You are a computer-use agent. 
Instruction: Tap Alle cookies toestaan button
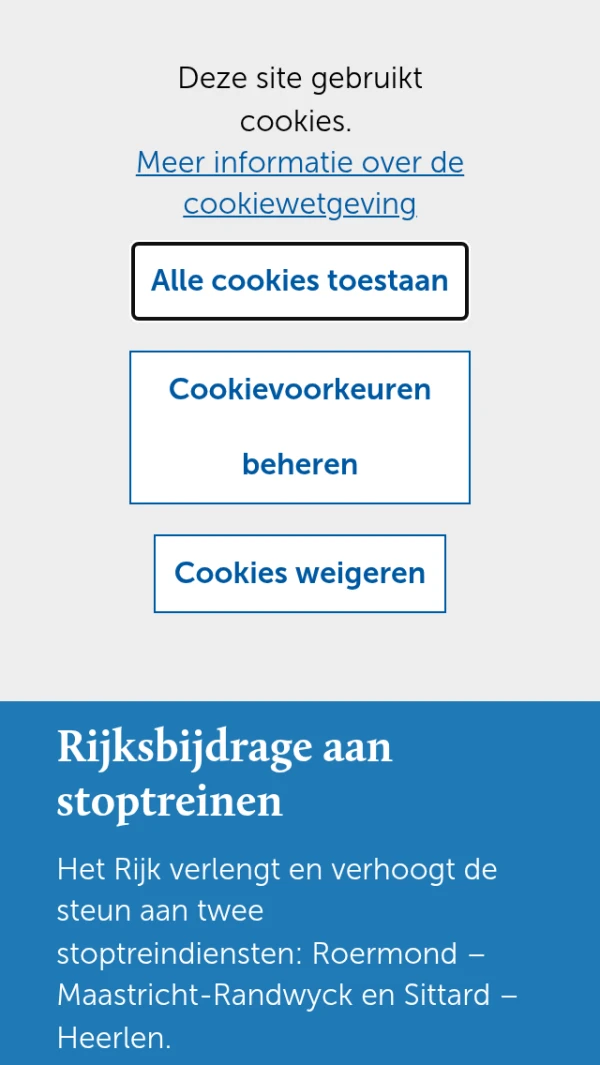(x=300, y=281)
